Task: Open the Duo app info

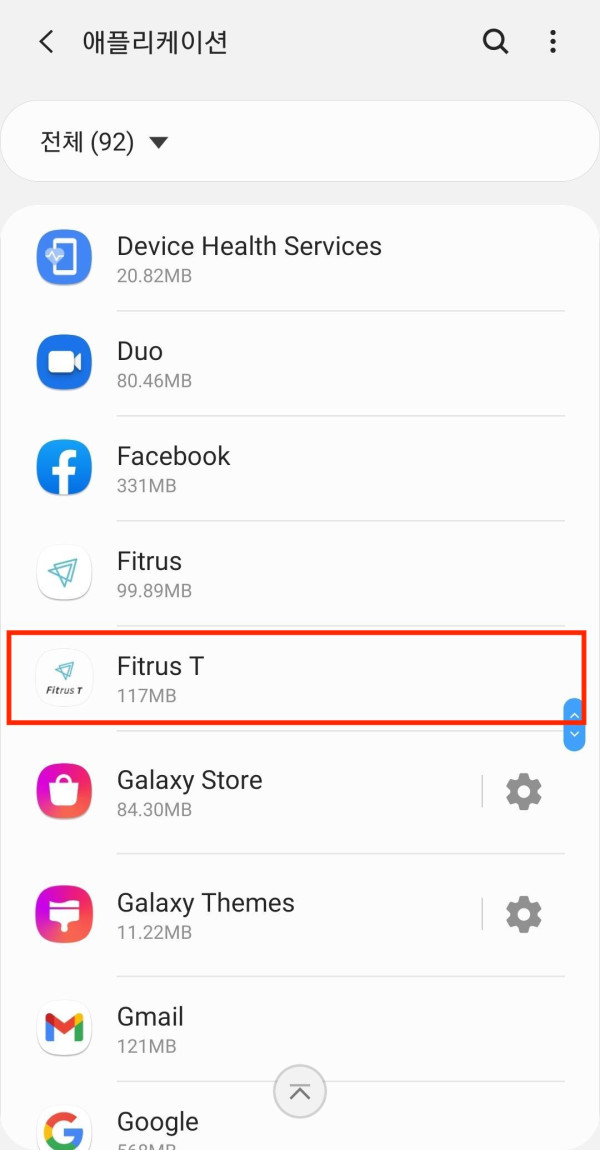Action: coord(250,363)
